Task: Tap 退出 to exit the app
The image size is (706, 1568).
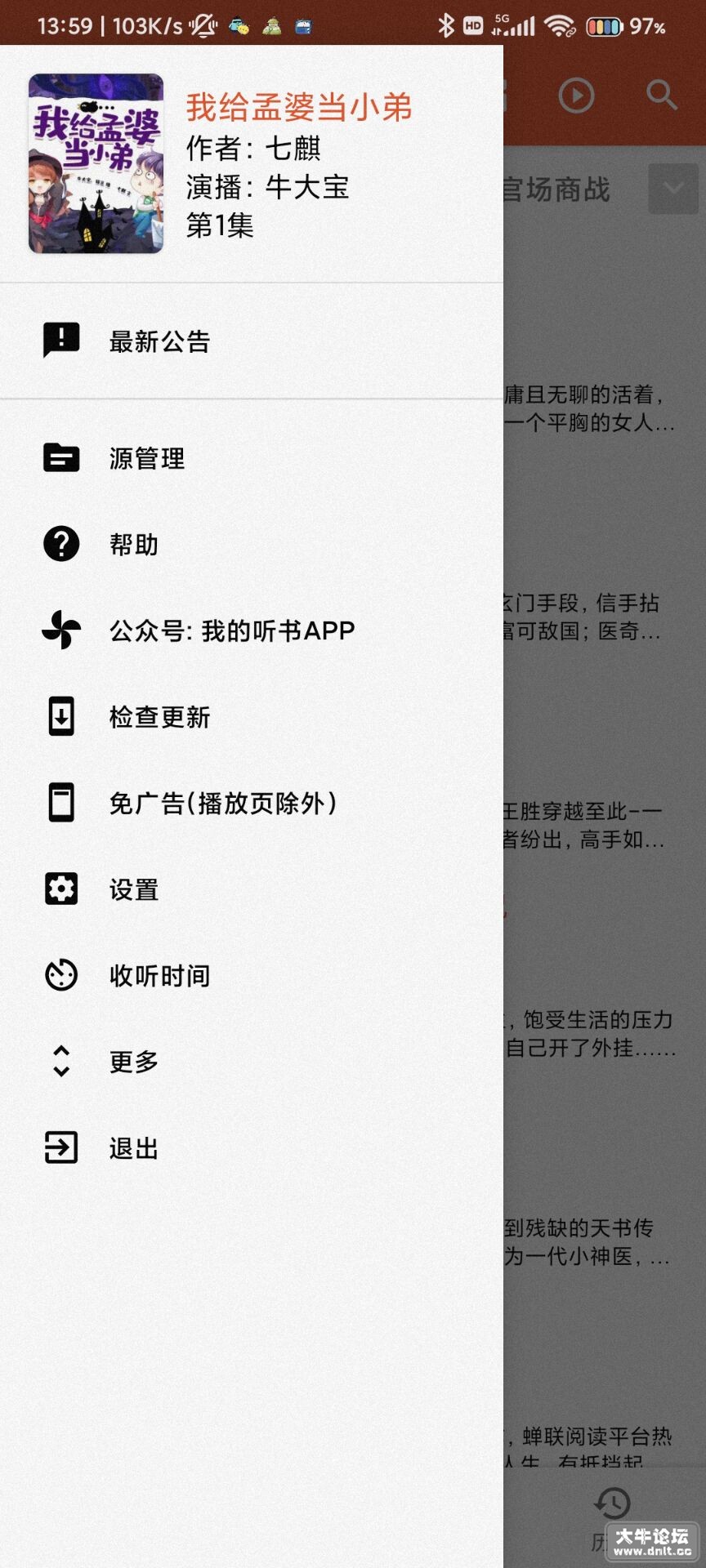Action: pos(252,1148)
